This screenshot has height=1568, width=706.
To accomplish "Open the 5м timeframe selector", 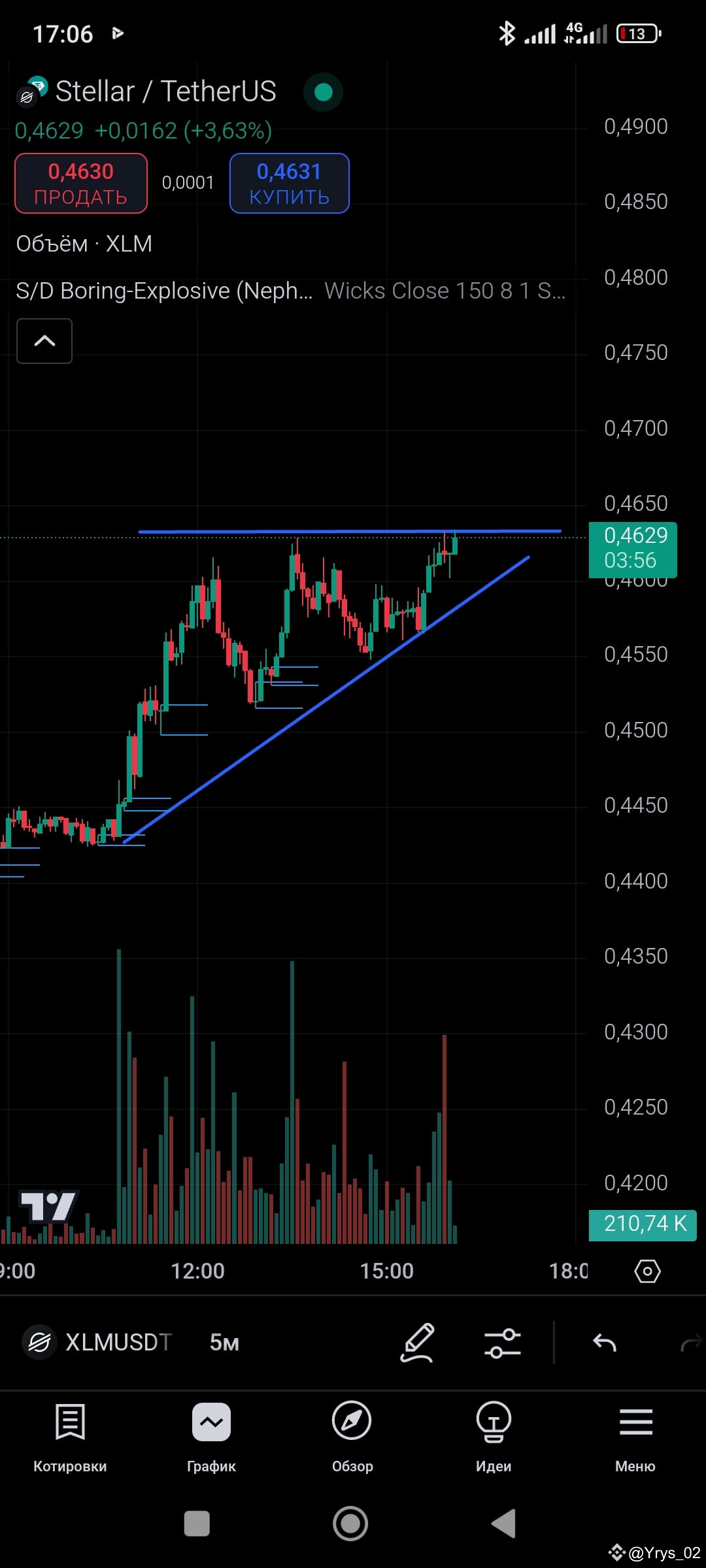I will (x=223, y=1343).
